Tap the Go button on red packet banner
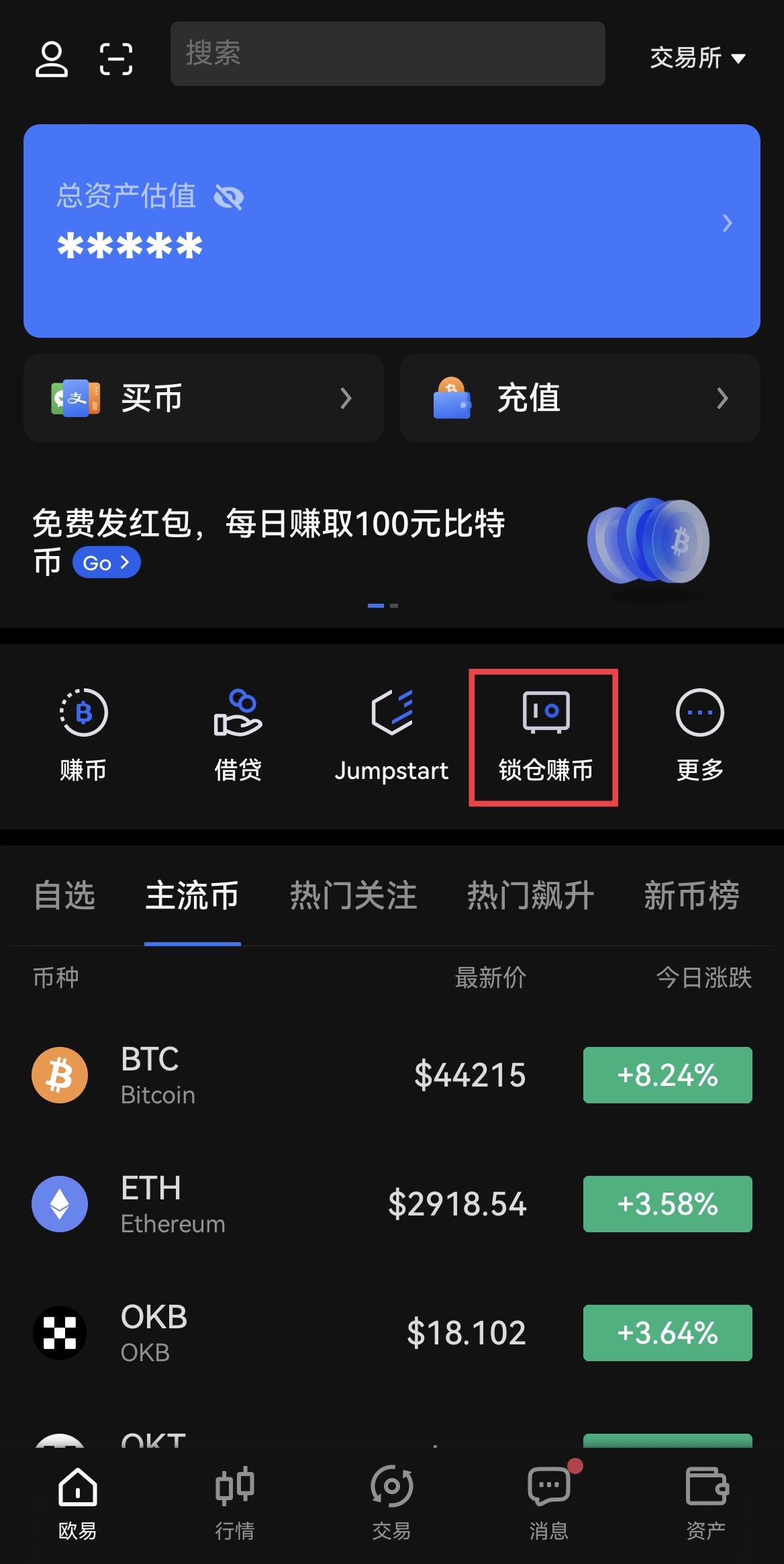 click(x=106, y=563)
